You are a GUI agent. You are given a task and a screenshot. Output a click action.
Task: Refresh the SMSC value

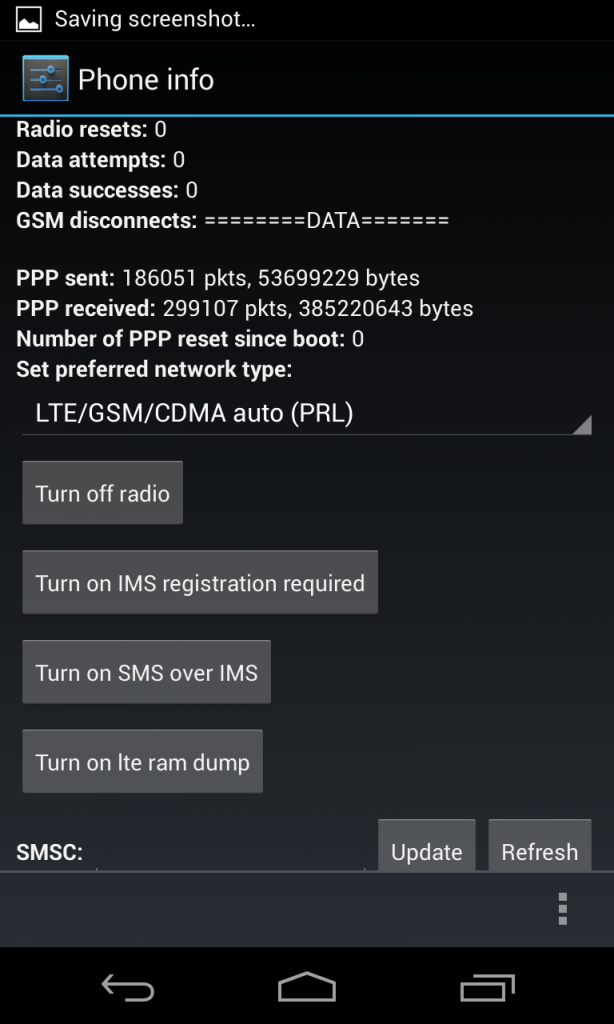click(x=539, y=850)
